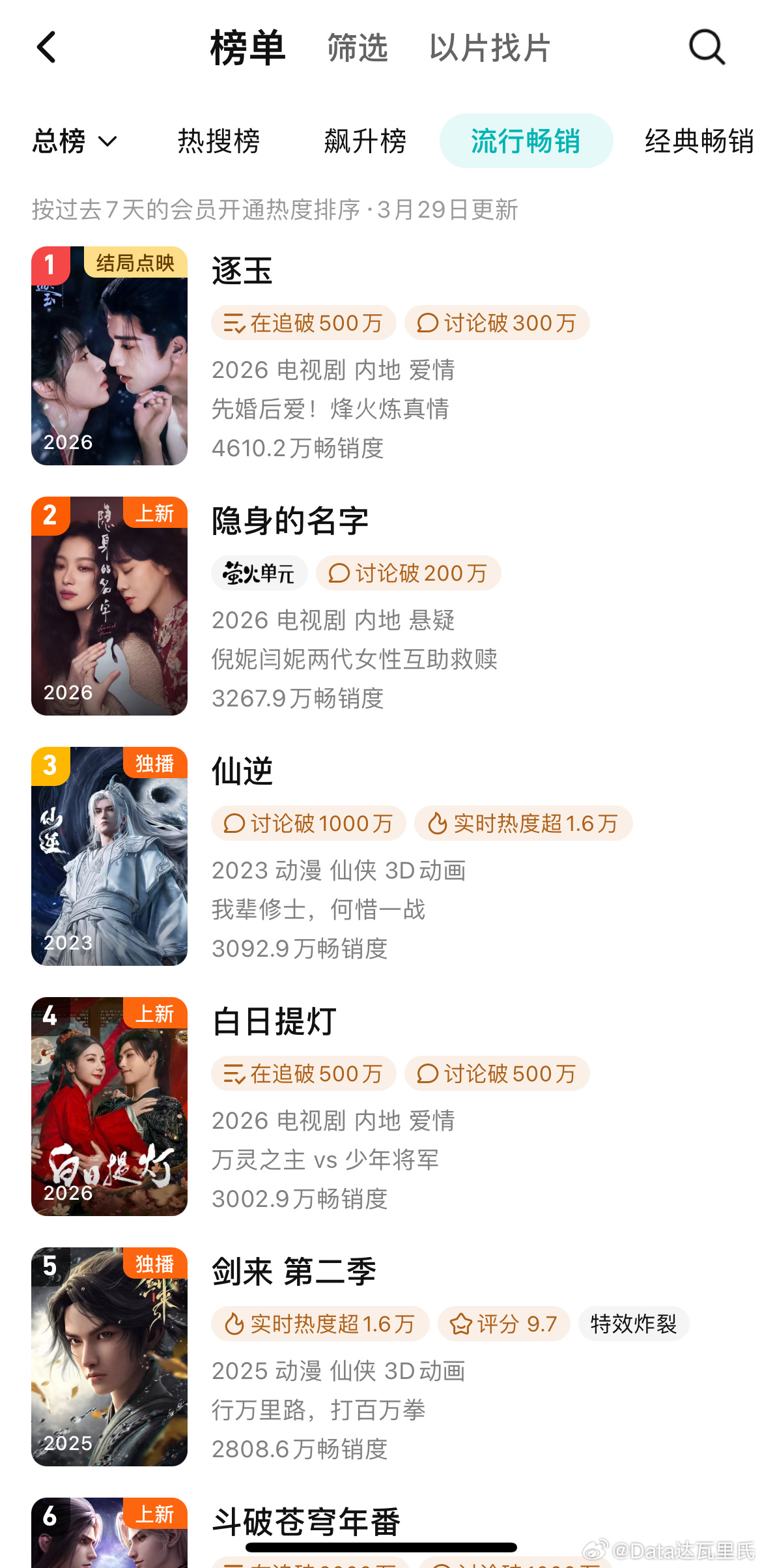
Task: Click the 特效炸裂 tag on 剑来 第二季
Action: pyautogui.click(x=634, y=1324)
